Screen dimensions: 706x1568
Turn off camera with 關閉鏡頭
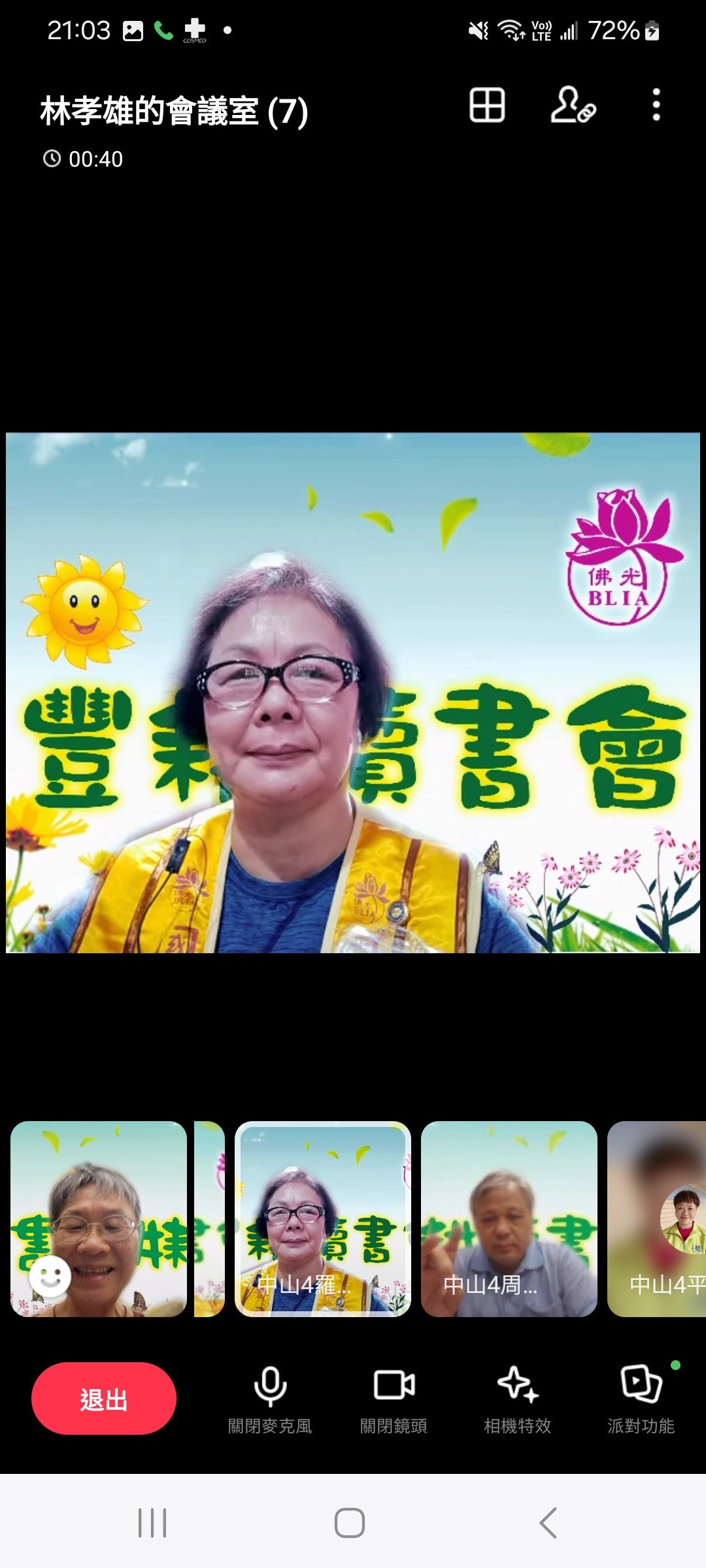pos(394,1398)
